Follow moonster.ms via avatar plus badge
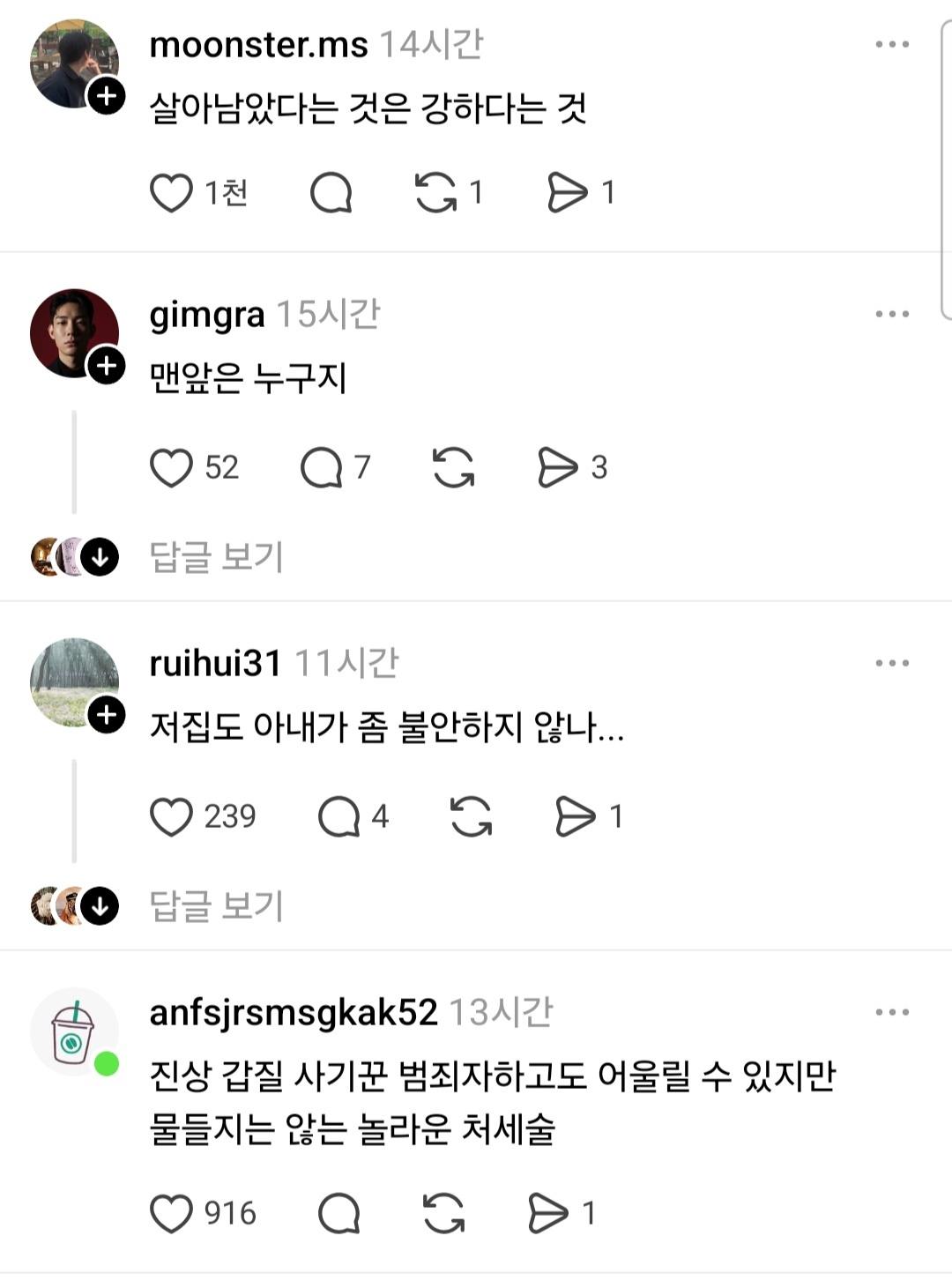This screenshot has width=952, height=1288. [107, 95]
